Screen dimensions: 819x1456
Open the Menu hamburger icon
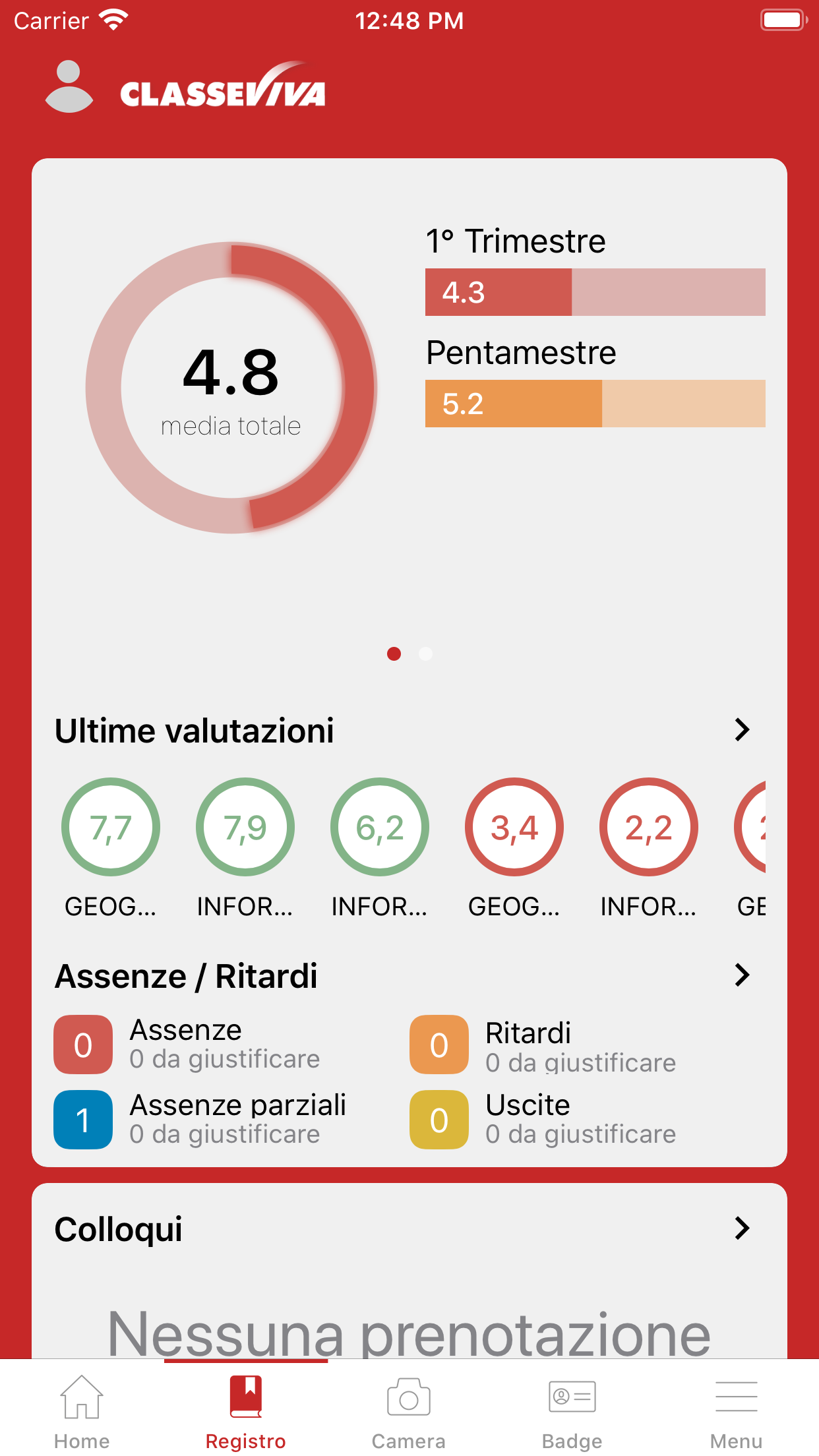pos(736,1395)
